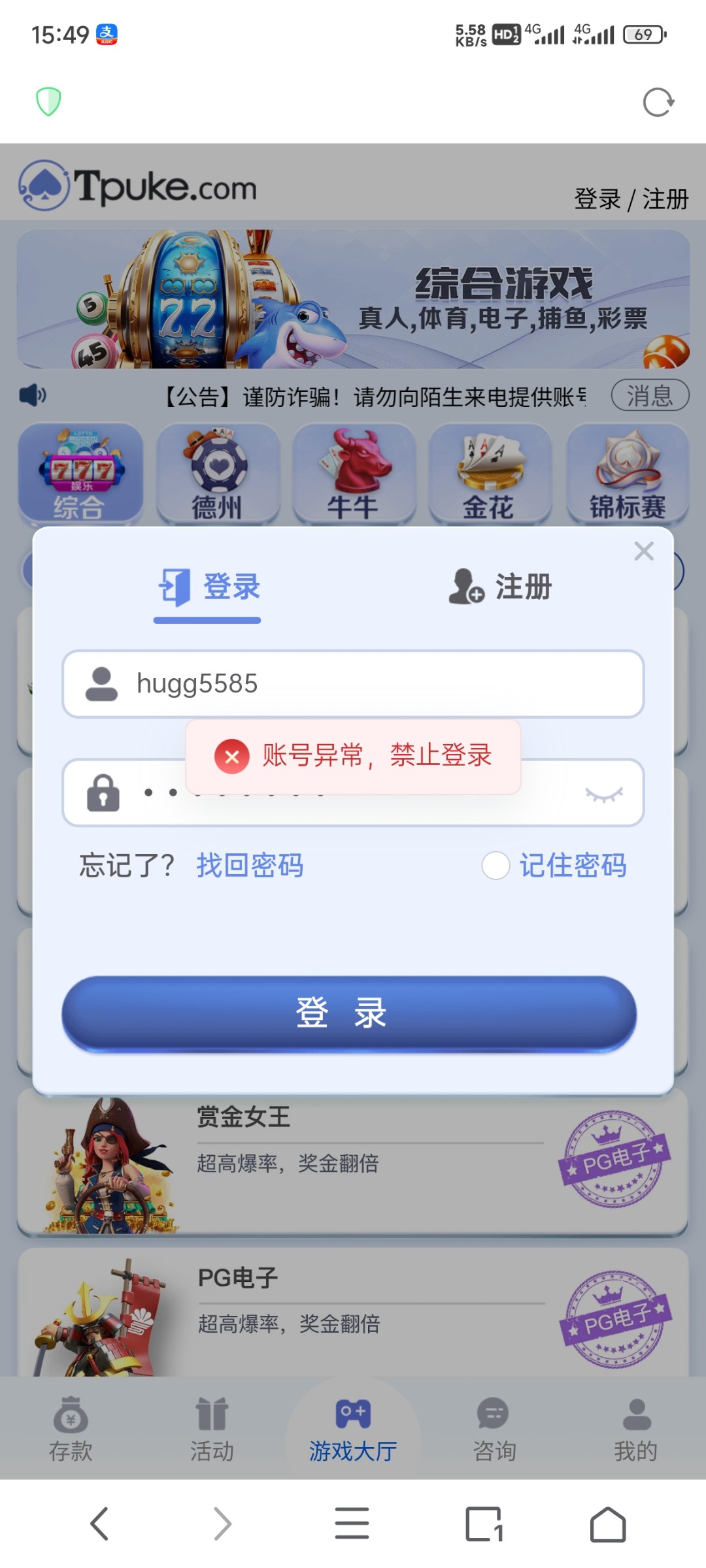
Task: Reload the page with refresh icon
Action: (658, 102)
